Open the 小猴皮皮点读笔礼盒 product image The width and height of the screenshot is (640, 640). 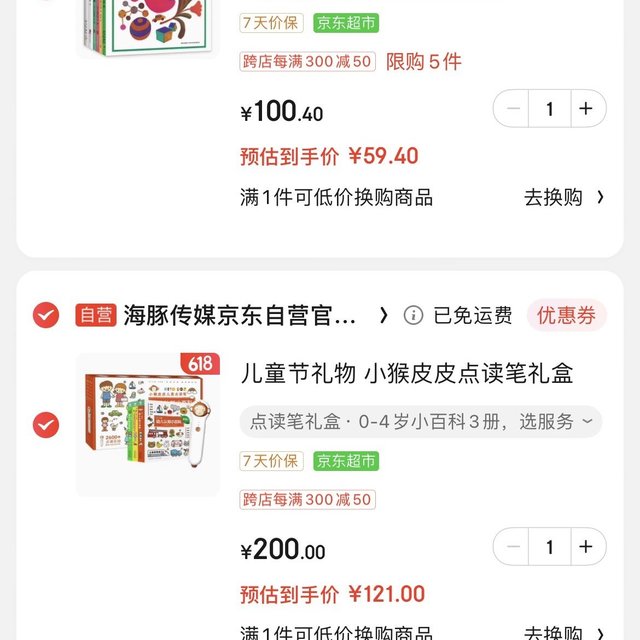point(148,425)
